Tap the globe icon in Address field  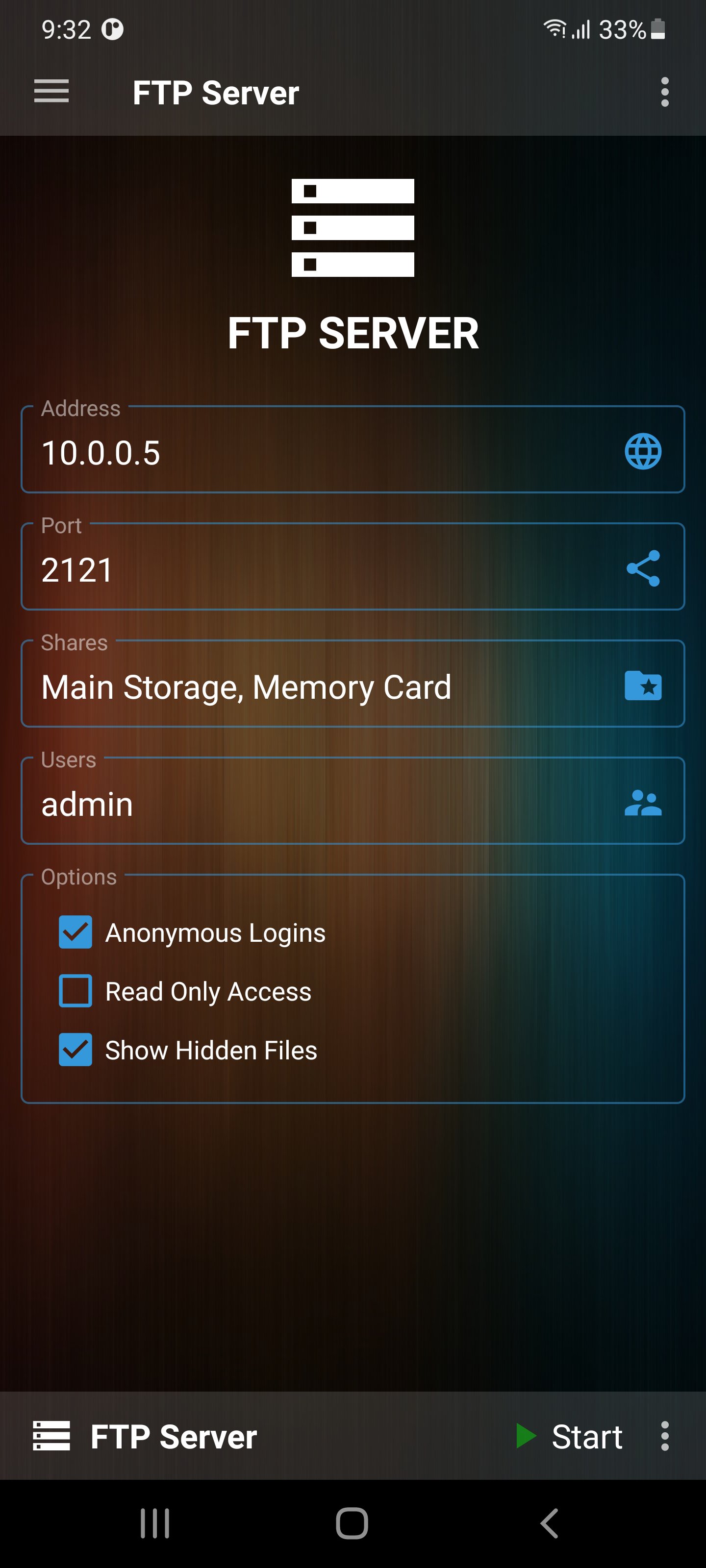coord(643,451)
